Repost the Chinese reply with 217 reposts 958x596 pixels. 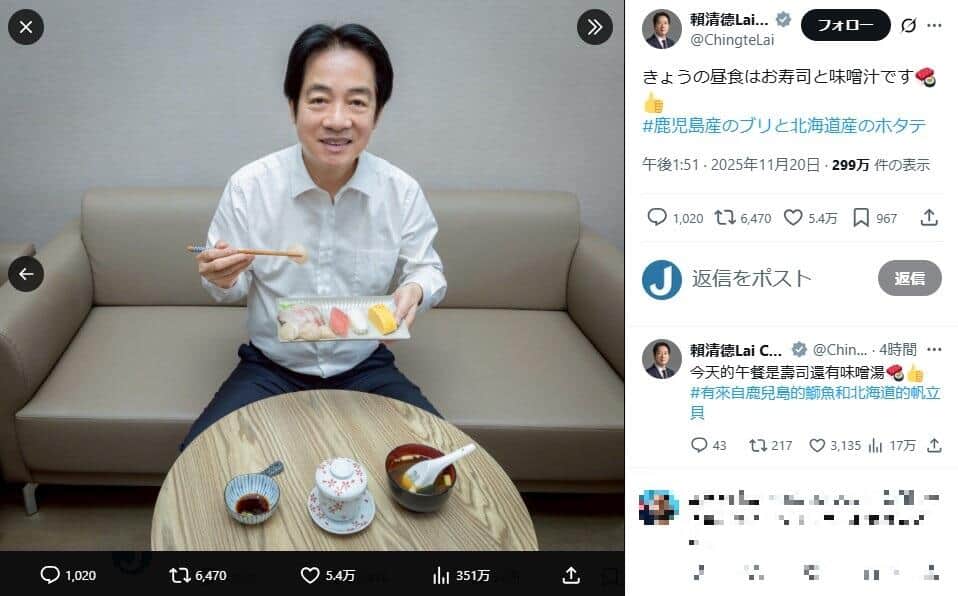pyautogui.click(x=759, y=445)
